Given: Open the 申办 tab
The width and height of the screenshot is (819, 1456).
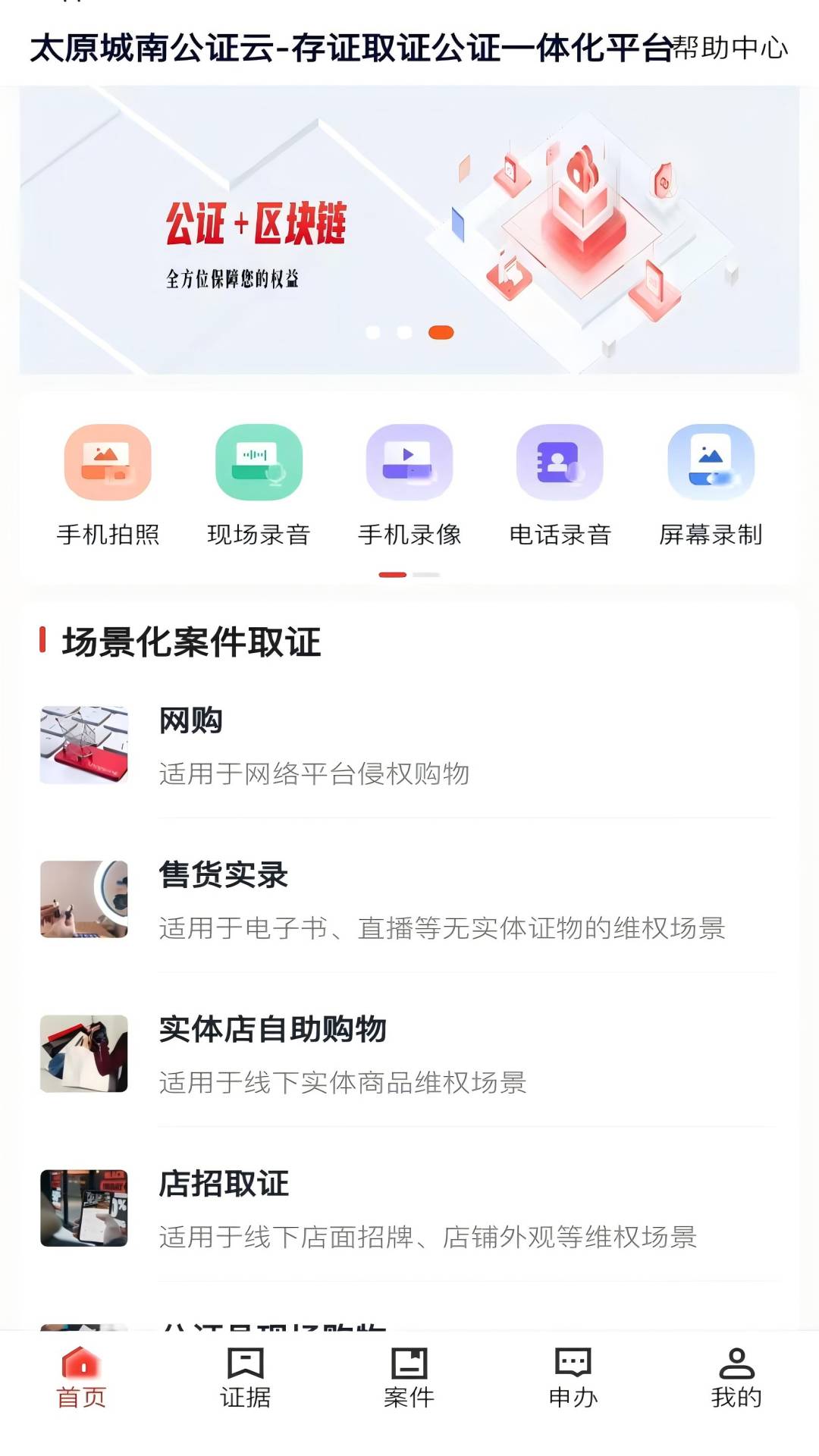Looking at the screenshot, I should pos(573,1378).
